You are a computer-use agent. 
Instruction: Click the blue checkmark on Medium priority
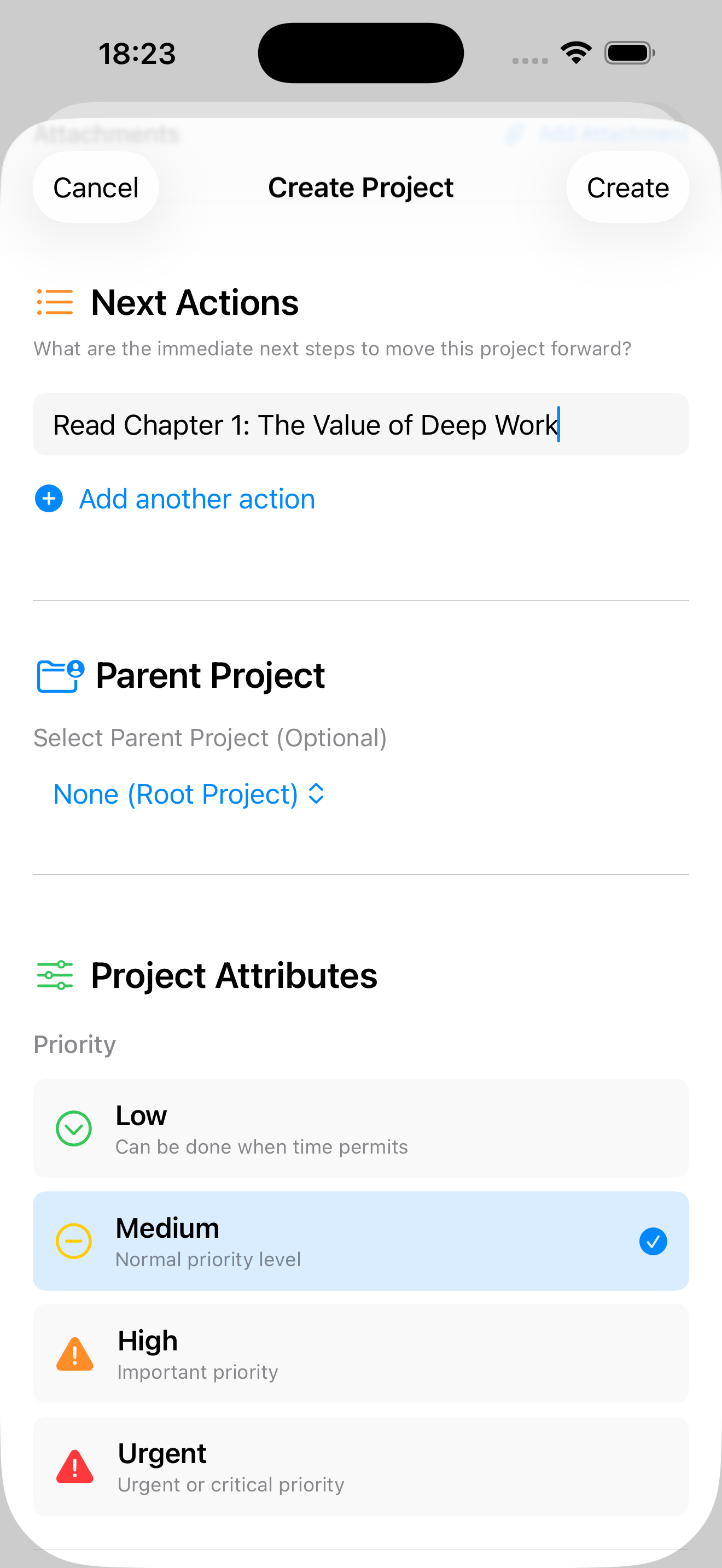pyautogui.click(x=654, y=1241)
